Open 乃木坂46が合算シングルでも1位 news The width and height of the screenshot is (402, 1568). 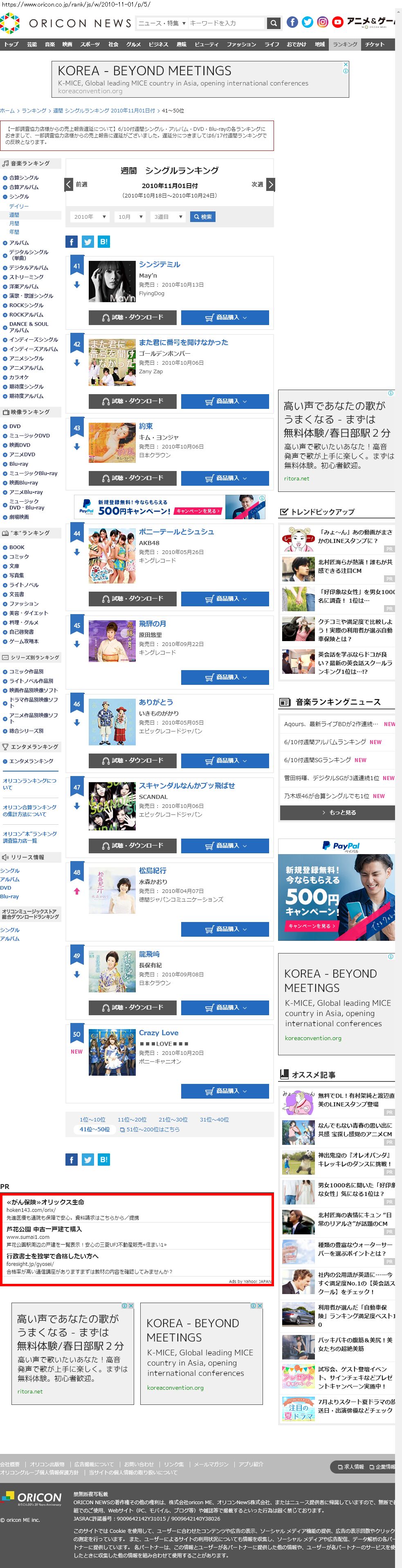pos(334,796)
